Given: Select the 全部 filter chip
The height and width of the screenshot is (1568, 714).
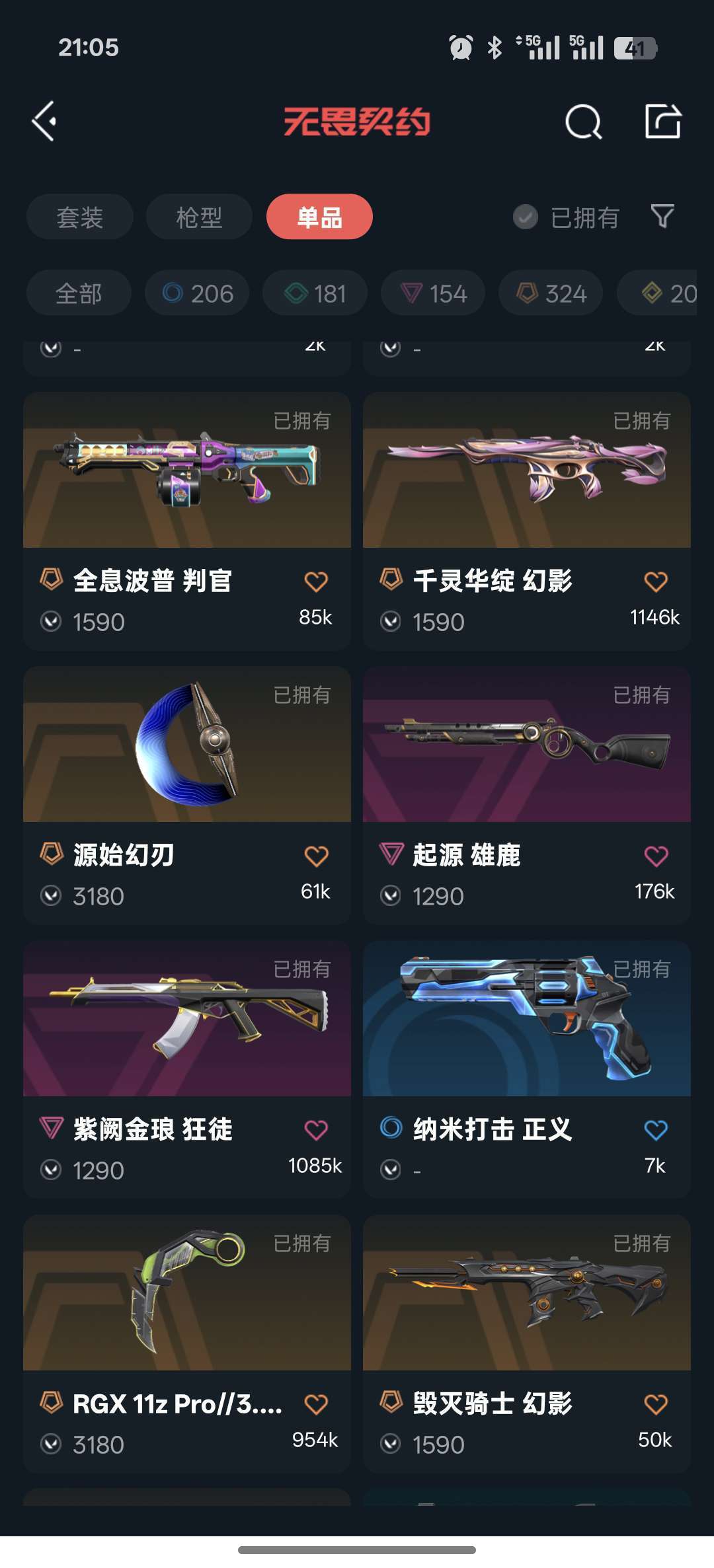Looking at the screenshot, I should 79,293.
